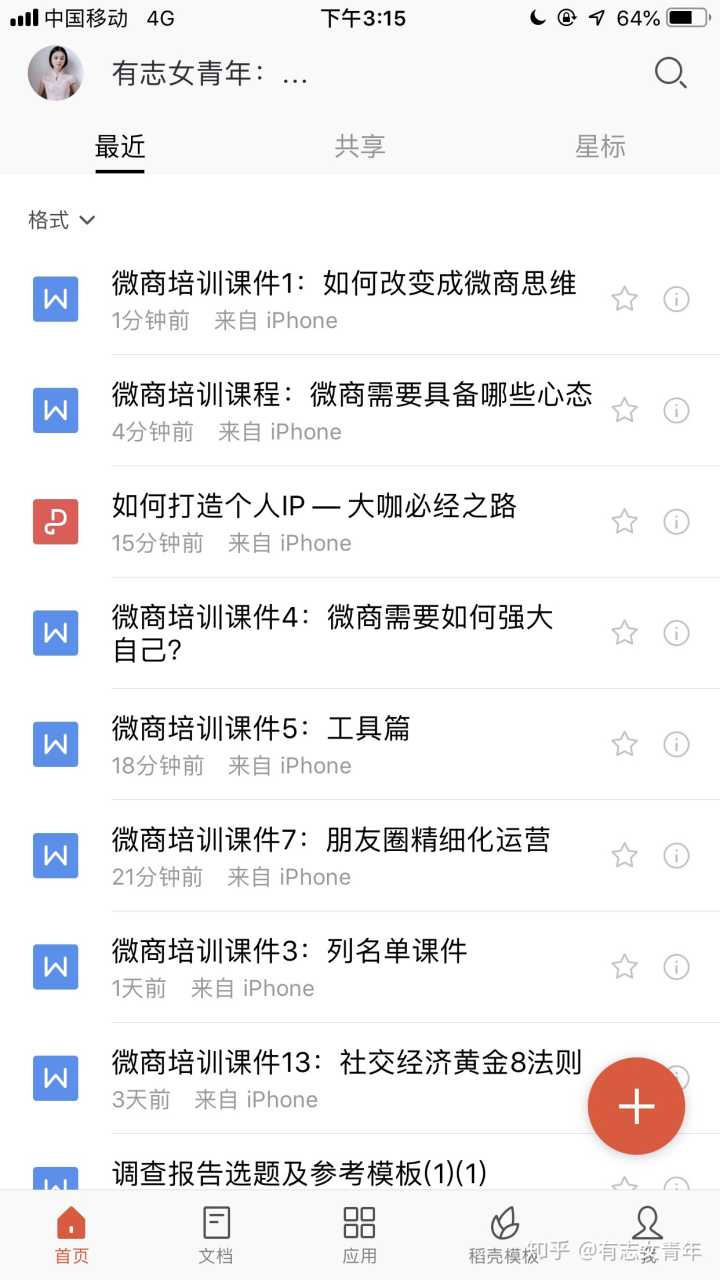Show info for 微商培训课件3：列名单课件
This screenshot has height=1280, width=720.
click(677, 966)
